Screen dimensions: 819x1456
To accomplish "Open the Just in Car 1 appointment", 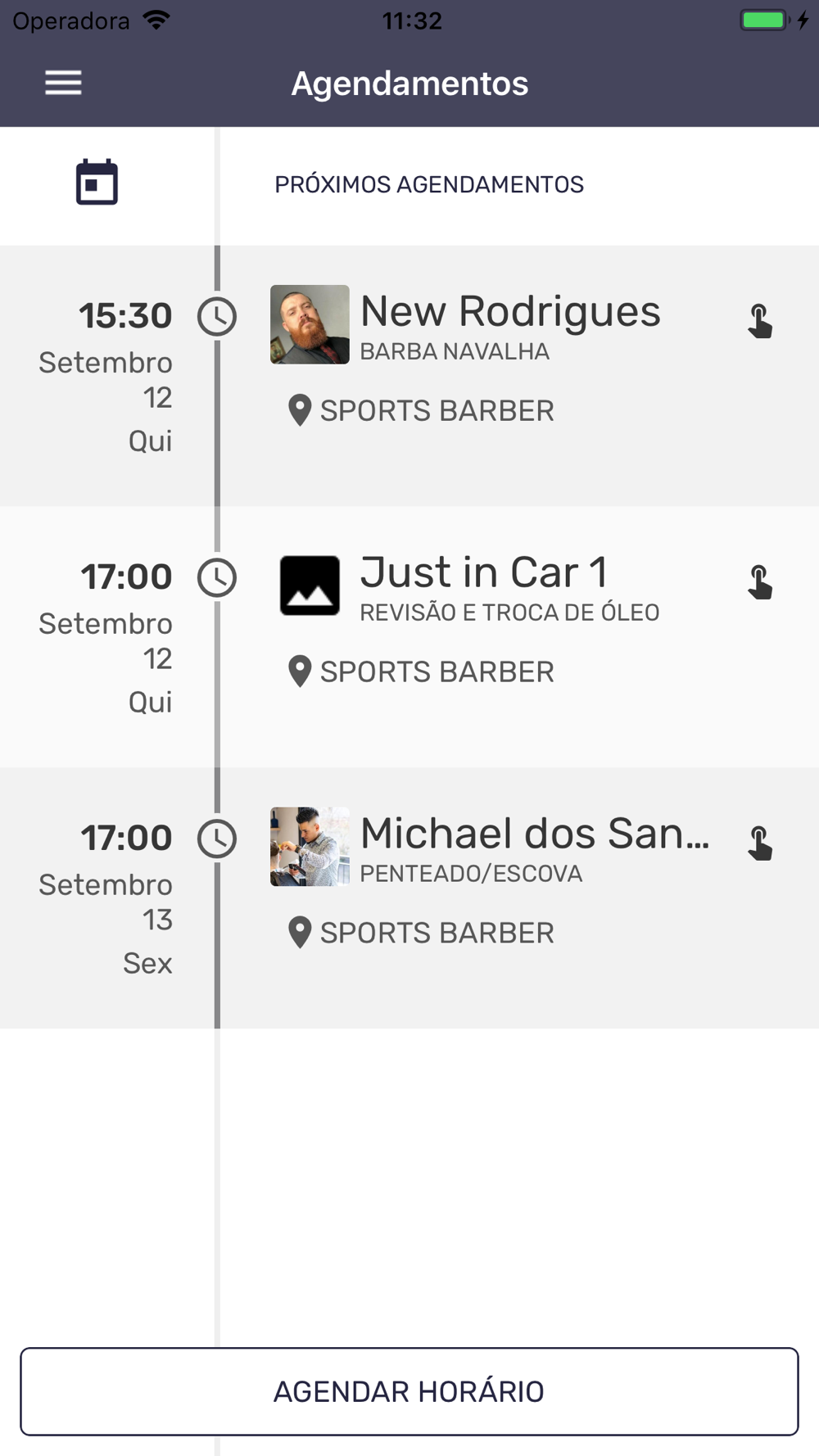I will (409, 637).
